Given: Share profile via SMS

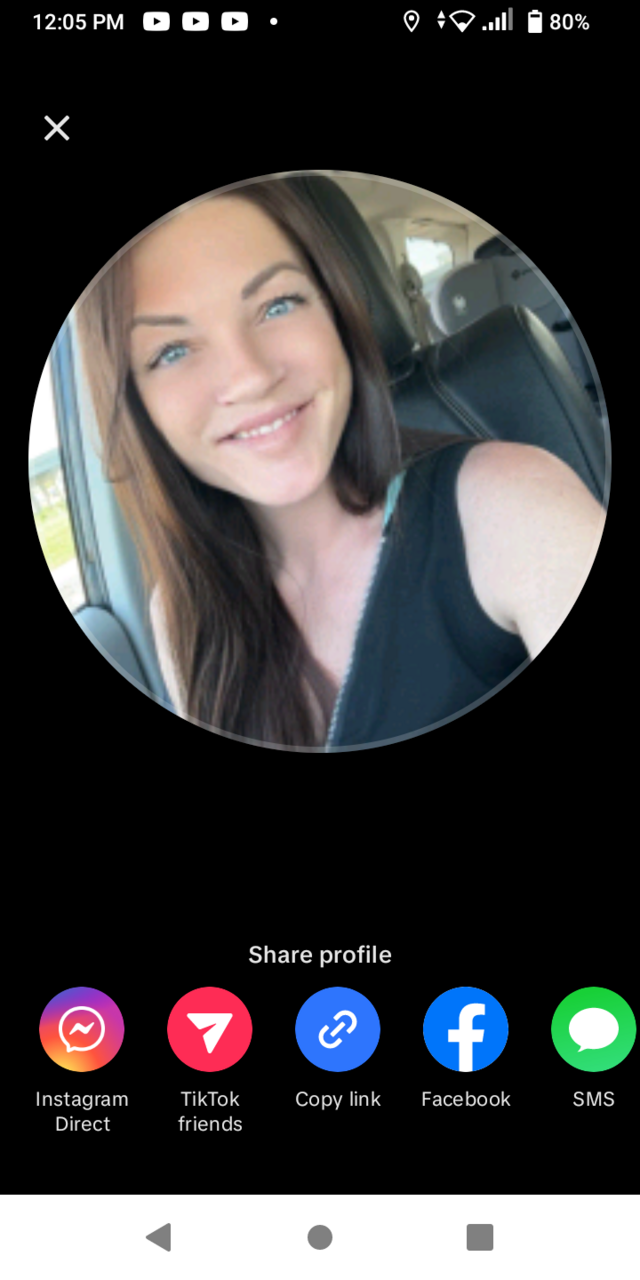Looking at the screenshot, I should tap(593, 1029).
